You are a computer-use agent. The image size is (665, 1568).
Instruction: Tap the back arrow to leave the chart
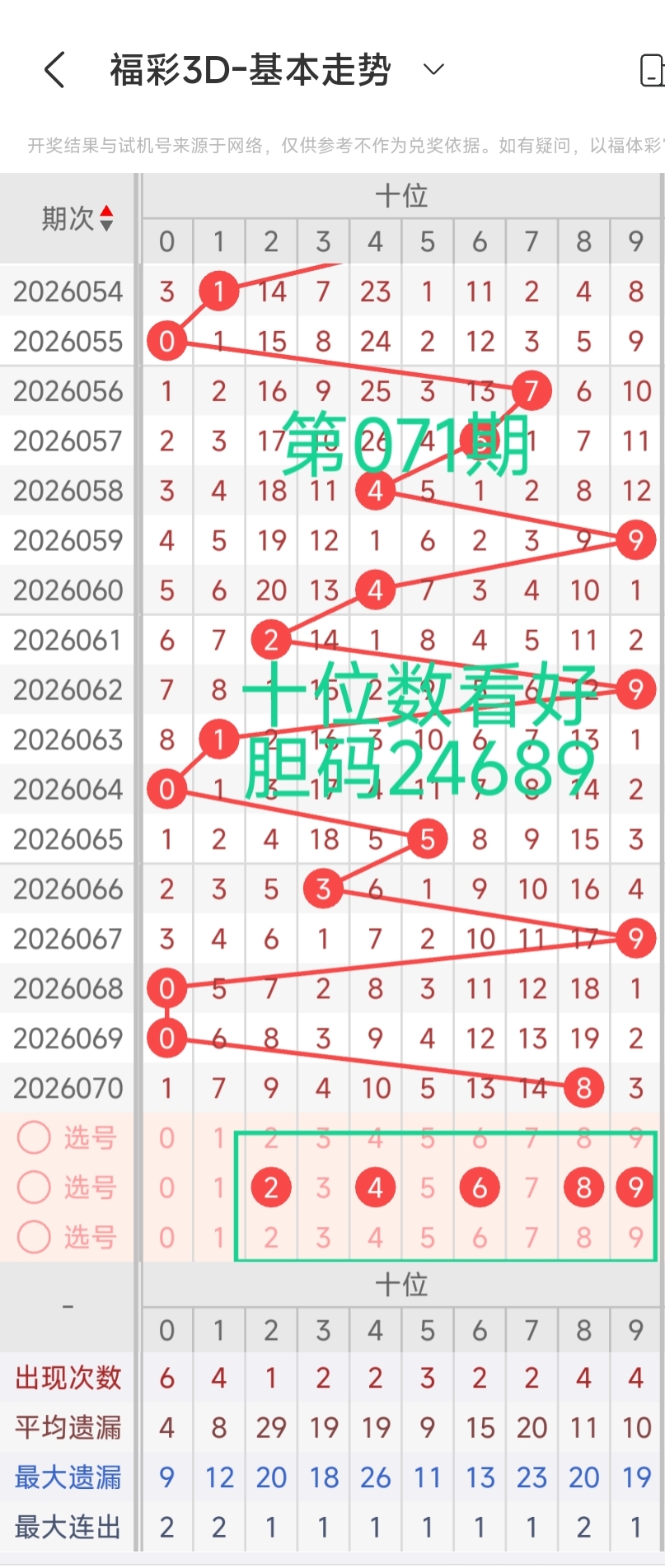(x=54, y=71)
